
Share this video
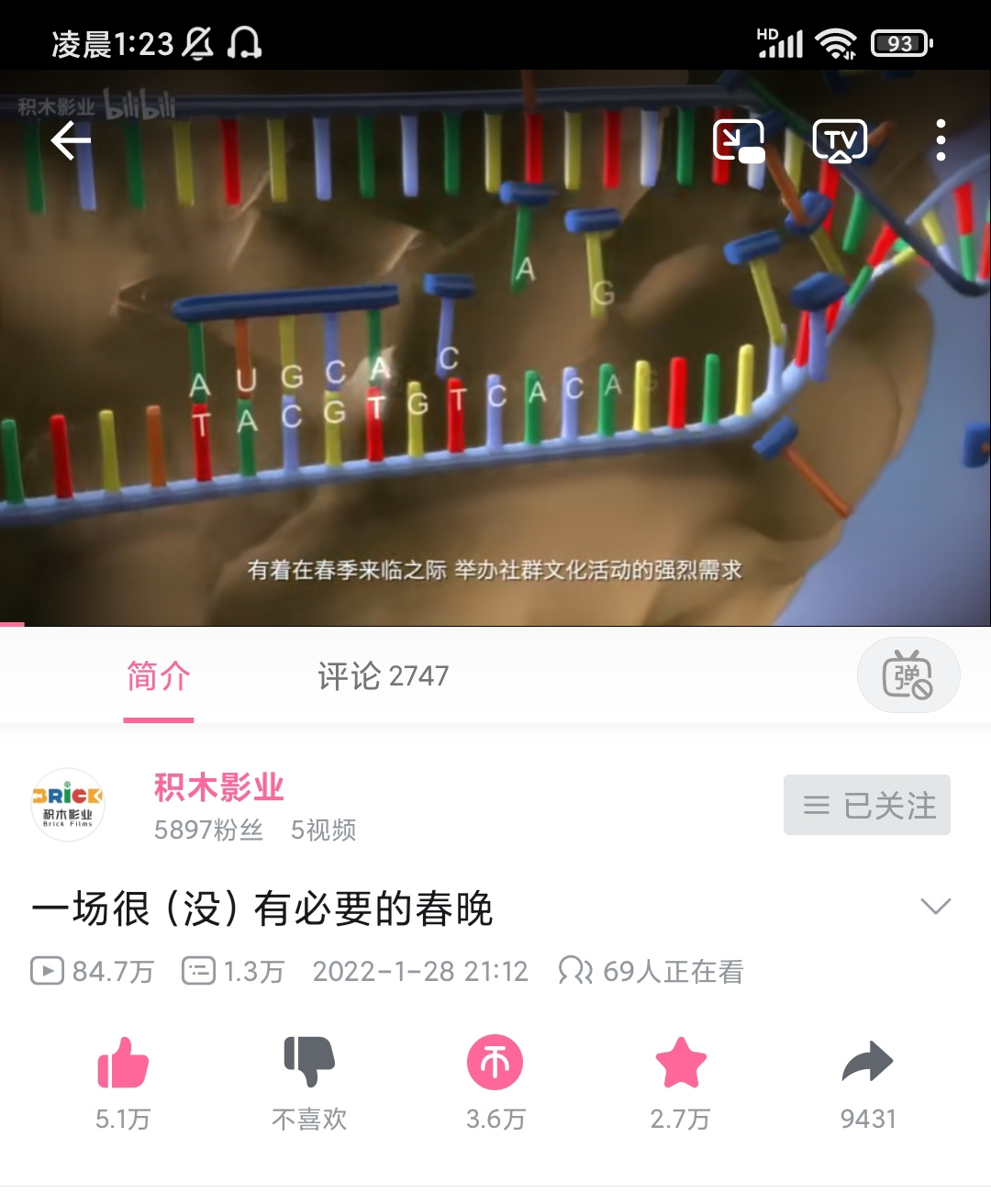pyautogui.click(x=867, y=1065)
